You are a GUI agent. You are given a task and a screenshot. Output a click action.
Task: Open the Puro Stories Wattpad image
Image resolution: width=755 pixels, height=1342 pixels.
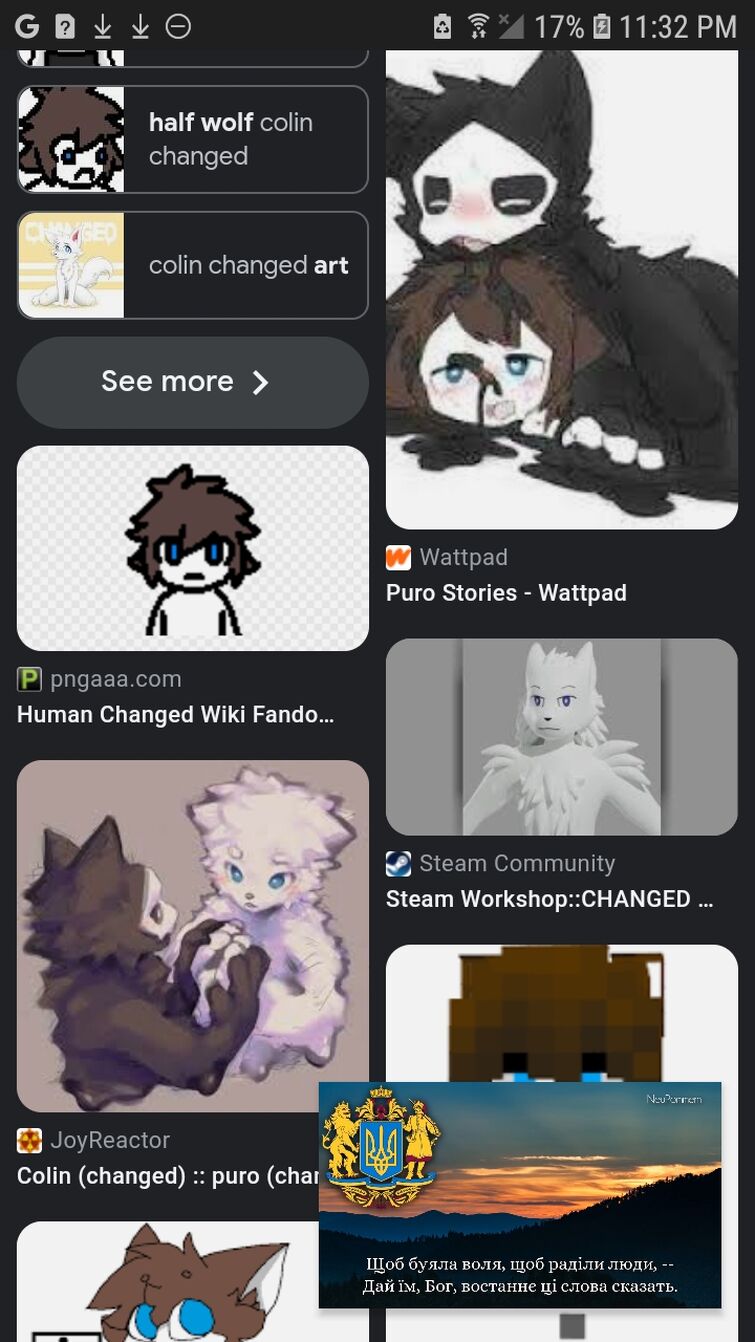[x=561, y=290]
